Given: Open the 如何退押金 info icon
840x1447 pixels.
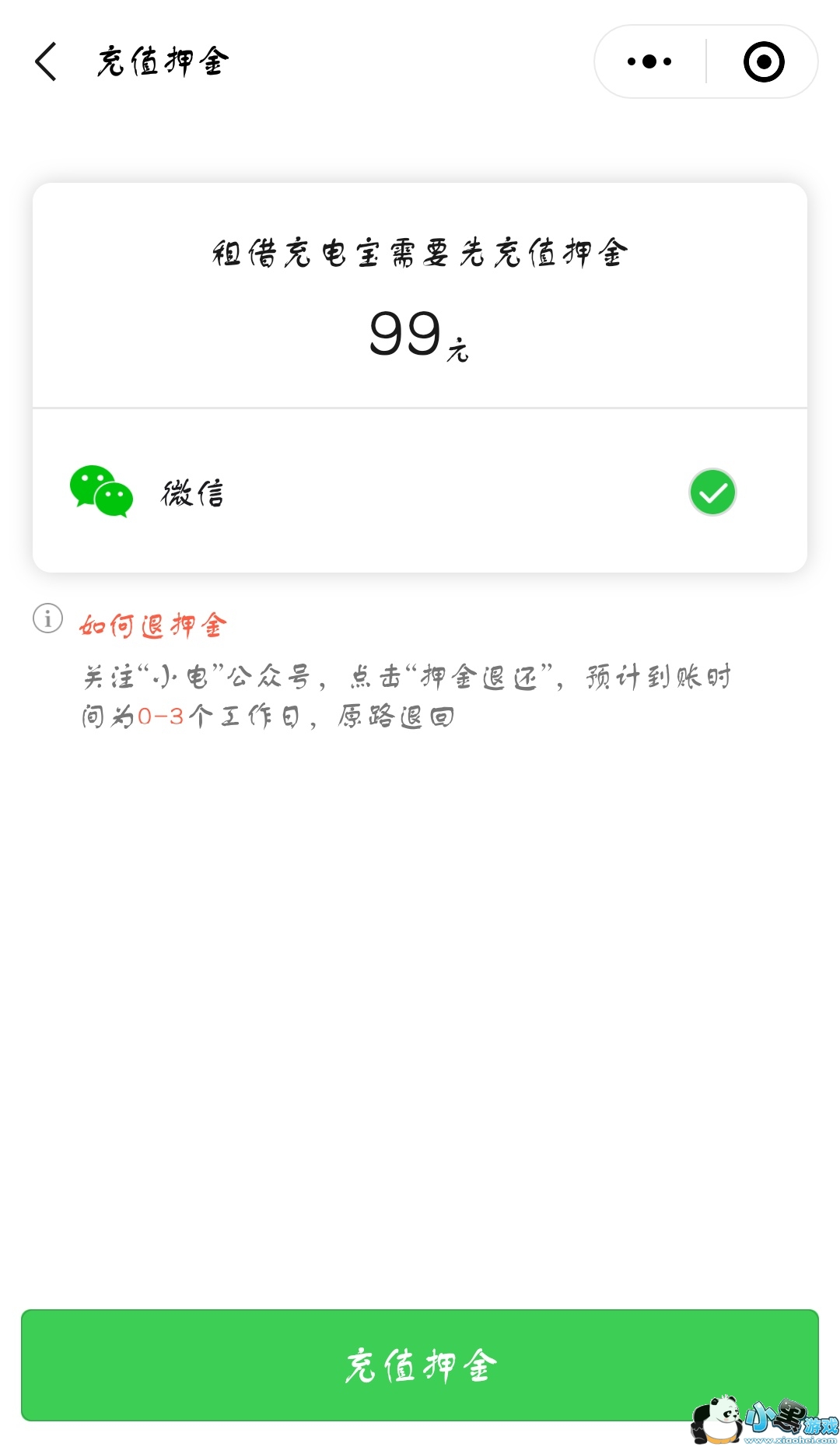Looking at the screenshot, I should pos(47,618).
